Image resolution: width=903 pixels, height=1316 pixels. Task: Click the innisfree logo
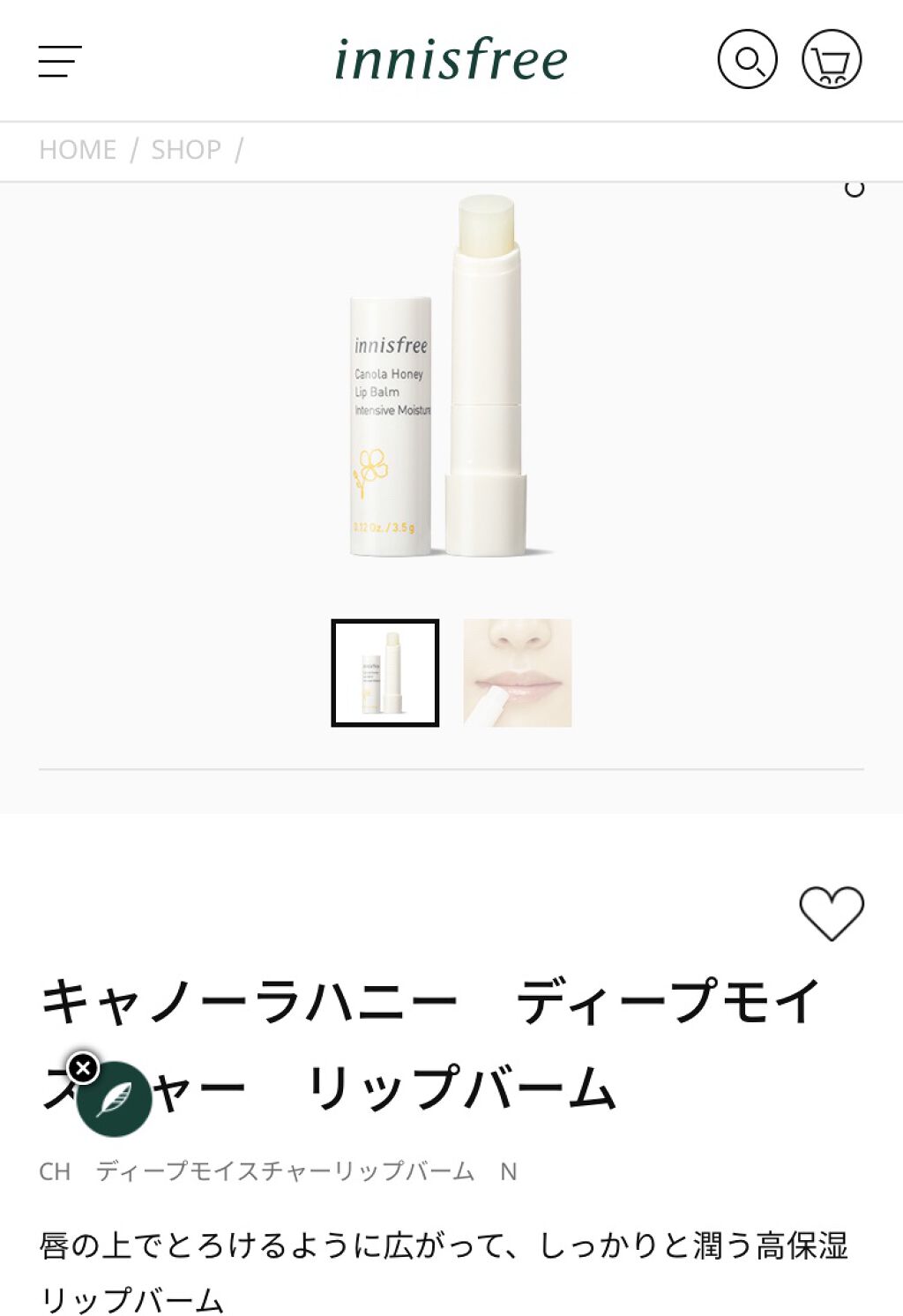pyautogui.click(x=451, y=58)
